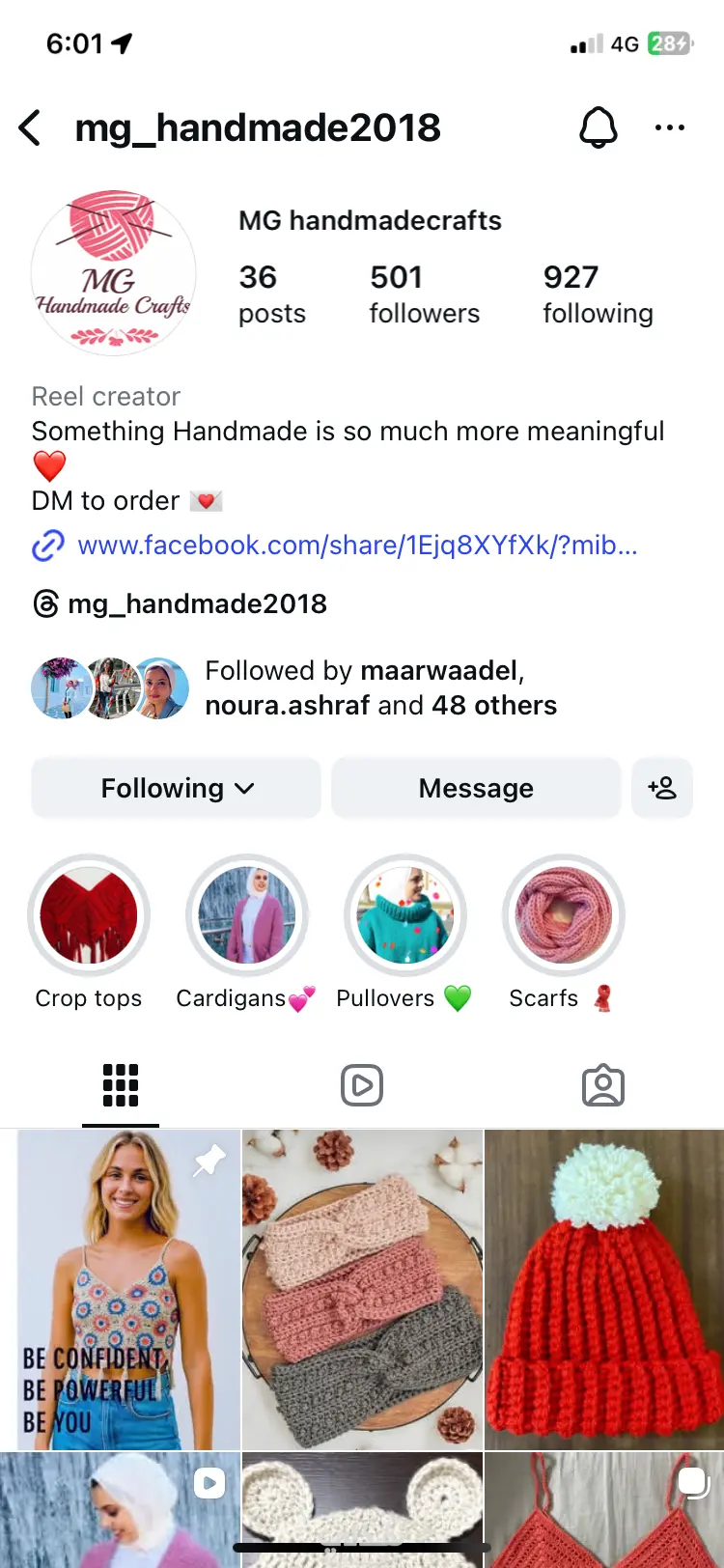Open the Pullovers story highlight
Screen dimensions: 724x1568
pos(405,915)
